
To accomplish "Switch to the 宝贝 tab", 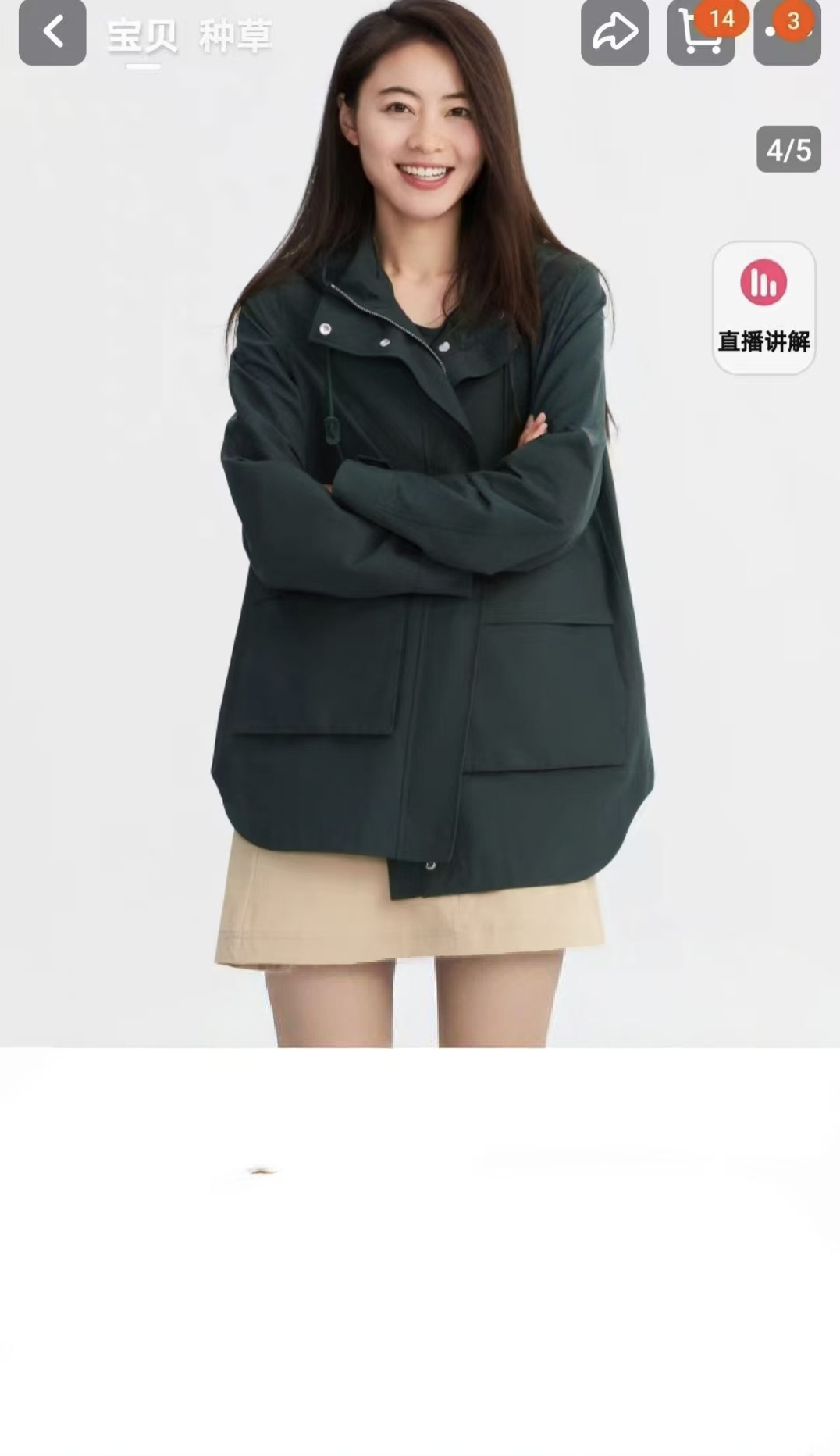I will coord(142,36).
